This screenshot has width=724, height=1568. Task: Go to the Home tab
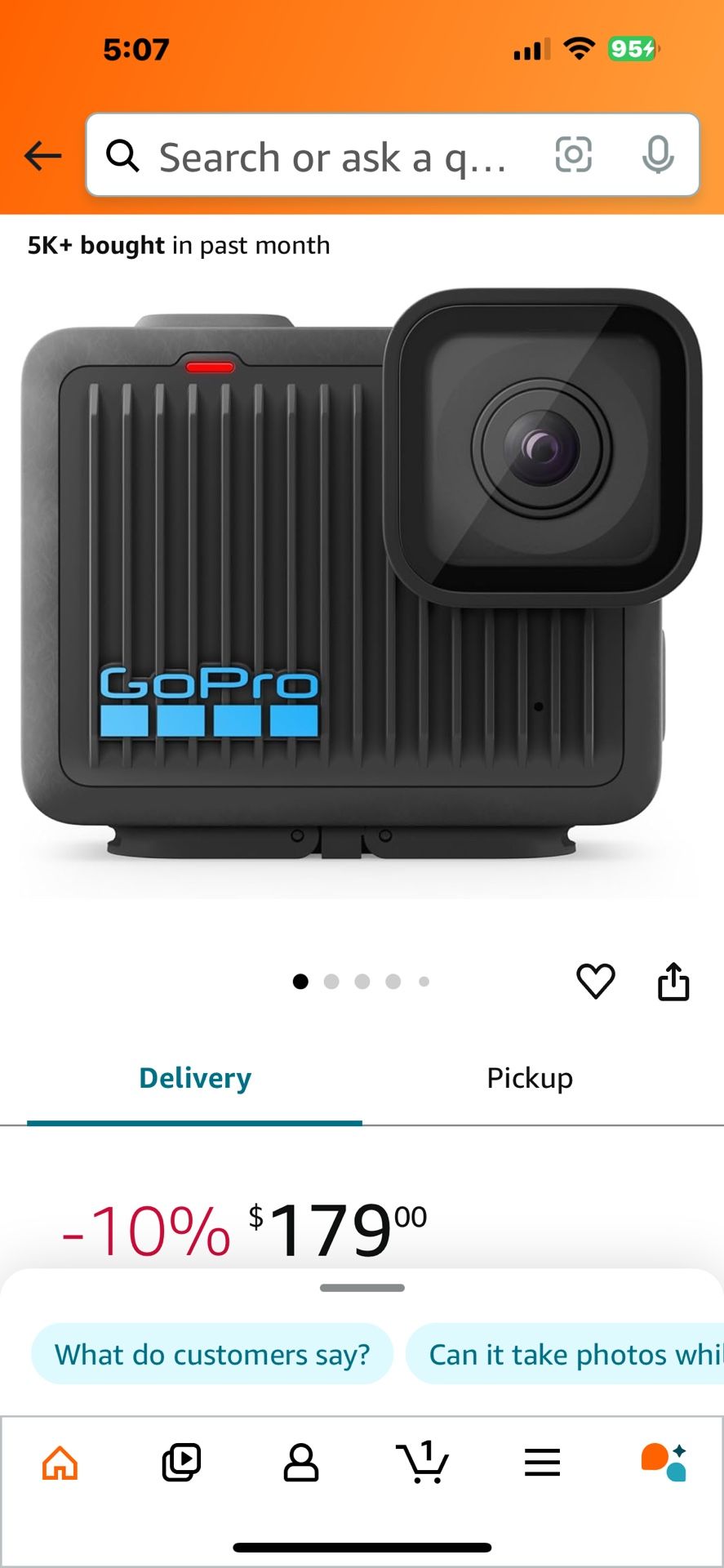click(x=60, y=1462)
